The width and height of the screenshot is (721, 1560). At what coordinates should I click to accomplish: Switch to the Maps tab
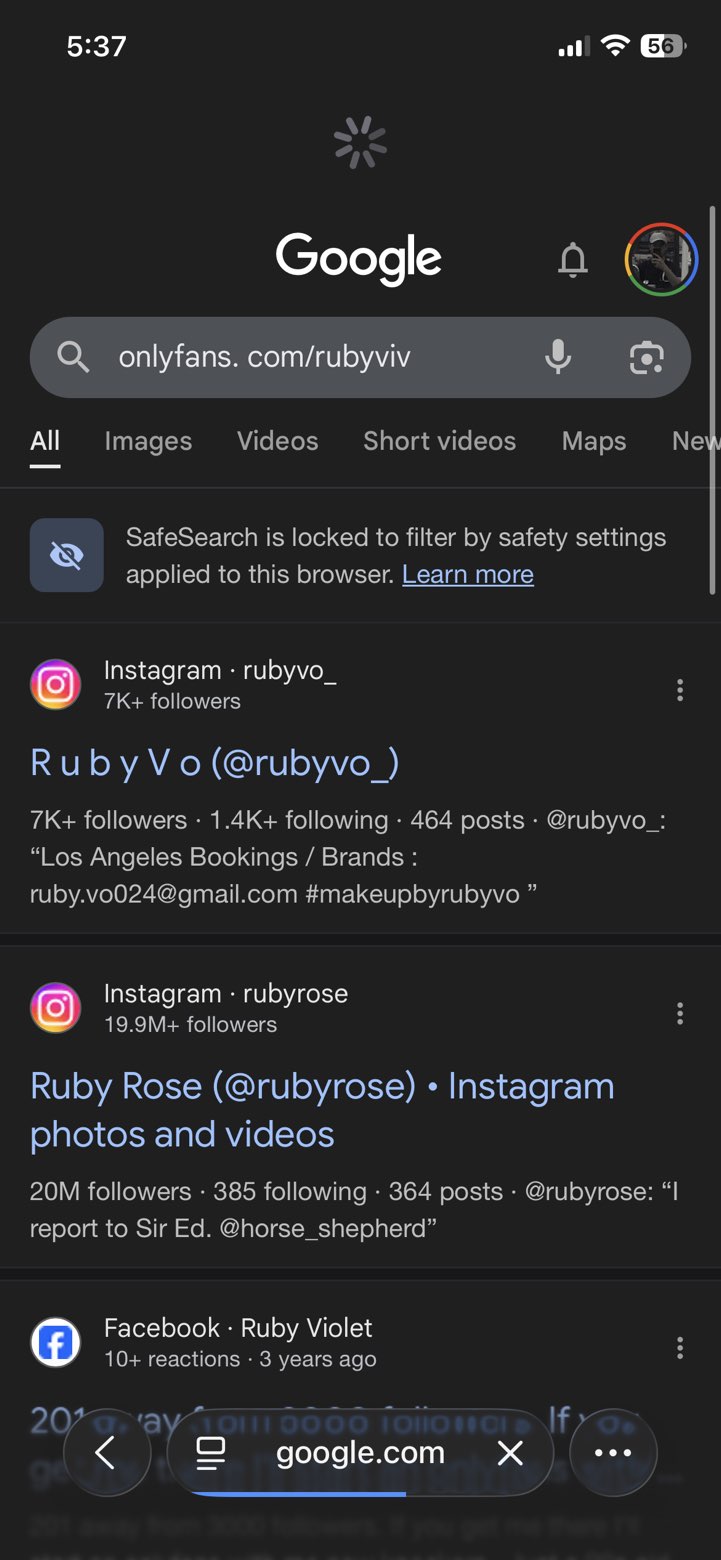pyautogui.click(x=594, y=441)
